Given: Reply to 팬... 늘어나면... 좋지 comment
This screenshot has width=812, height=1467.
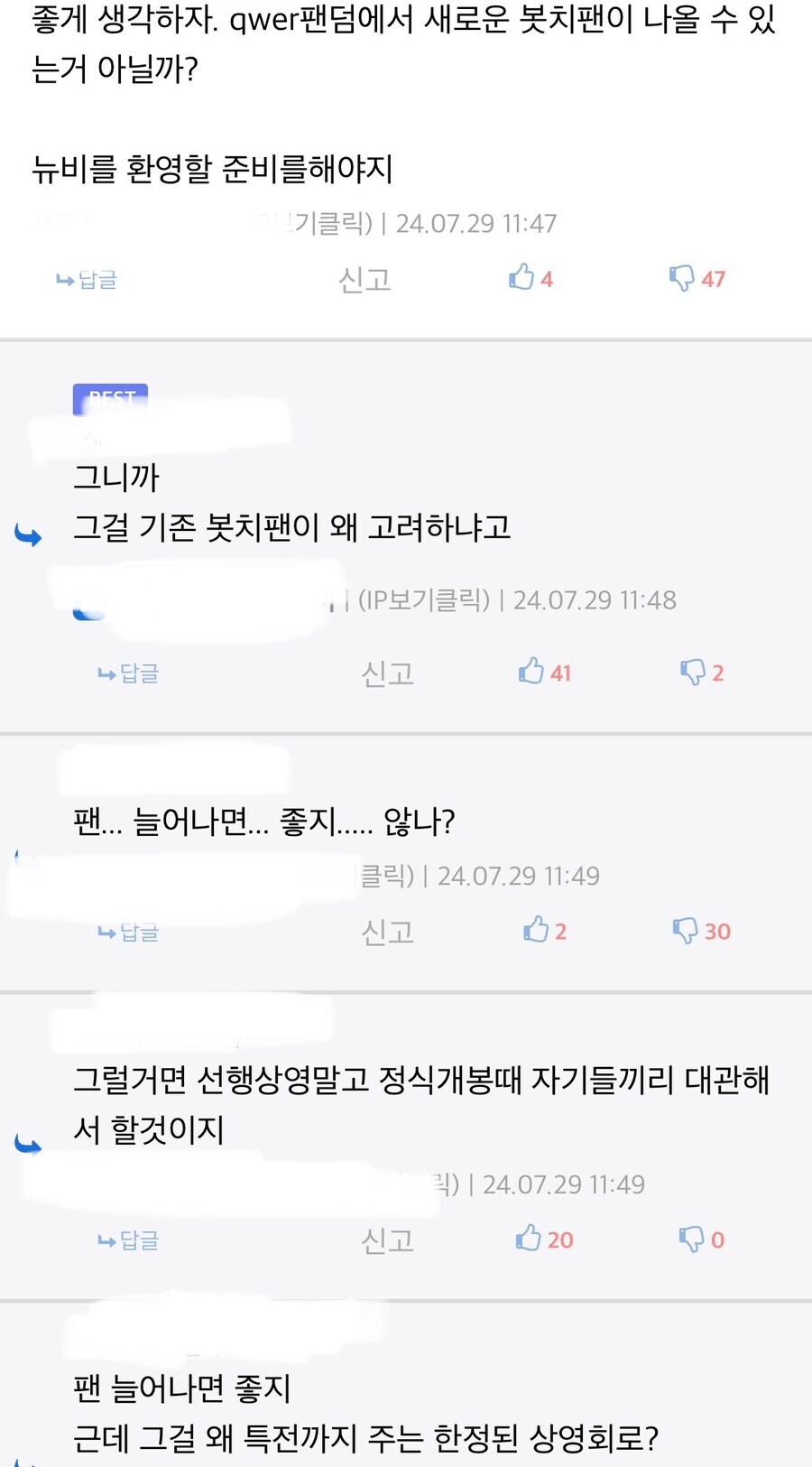Looking at the screenshot, I should point(129,932).
